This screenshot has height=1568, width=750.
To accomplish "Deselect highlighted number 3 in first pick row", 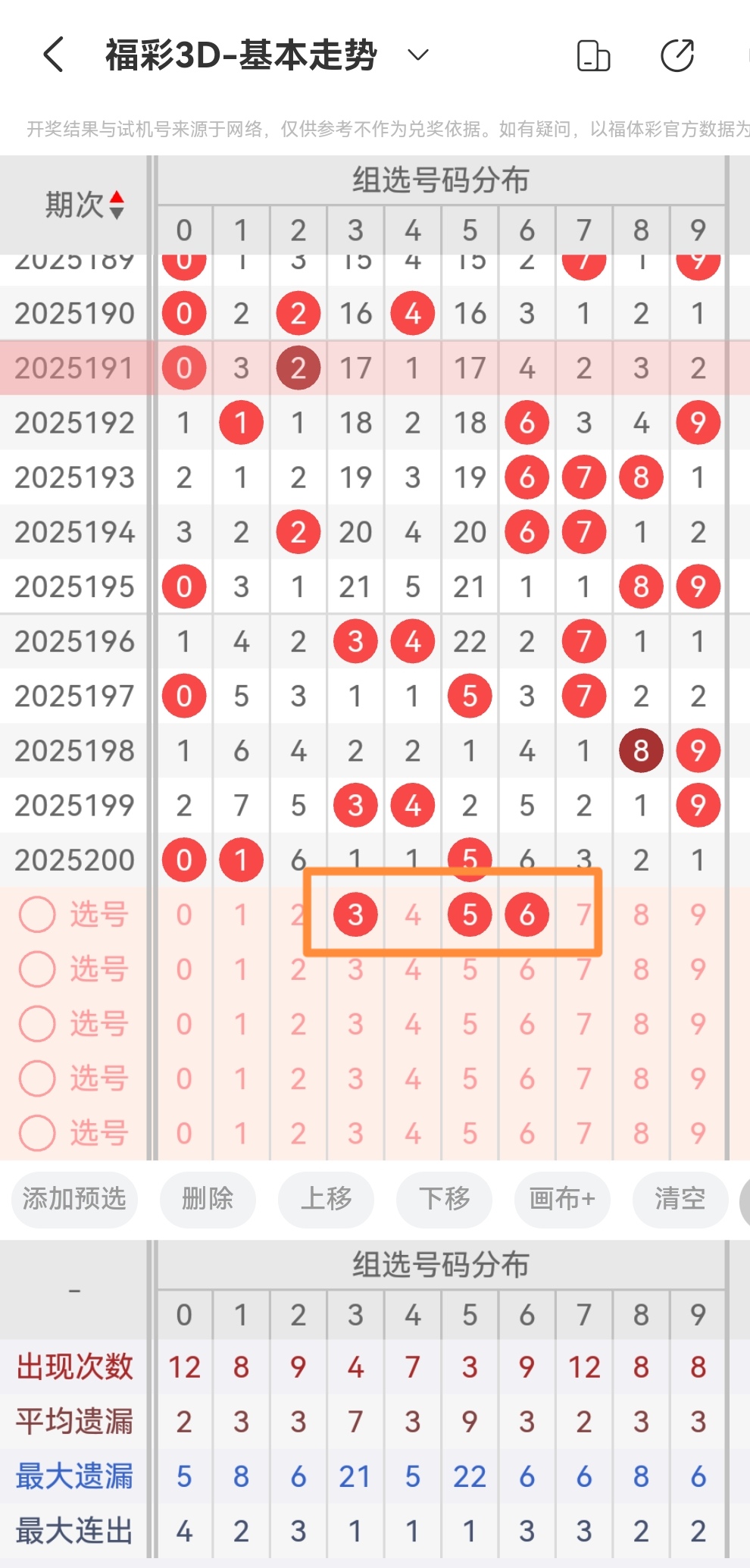I will tap(355, 914).
